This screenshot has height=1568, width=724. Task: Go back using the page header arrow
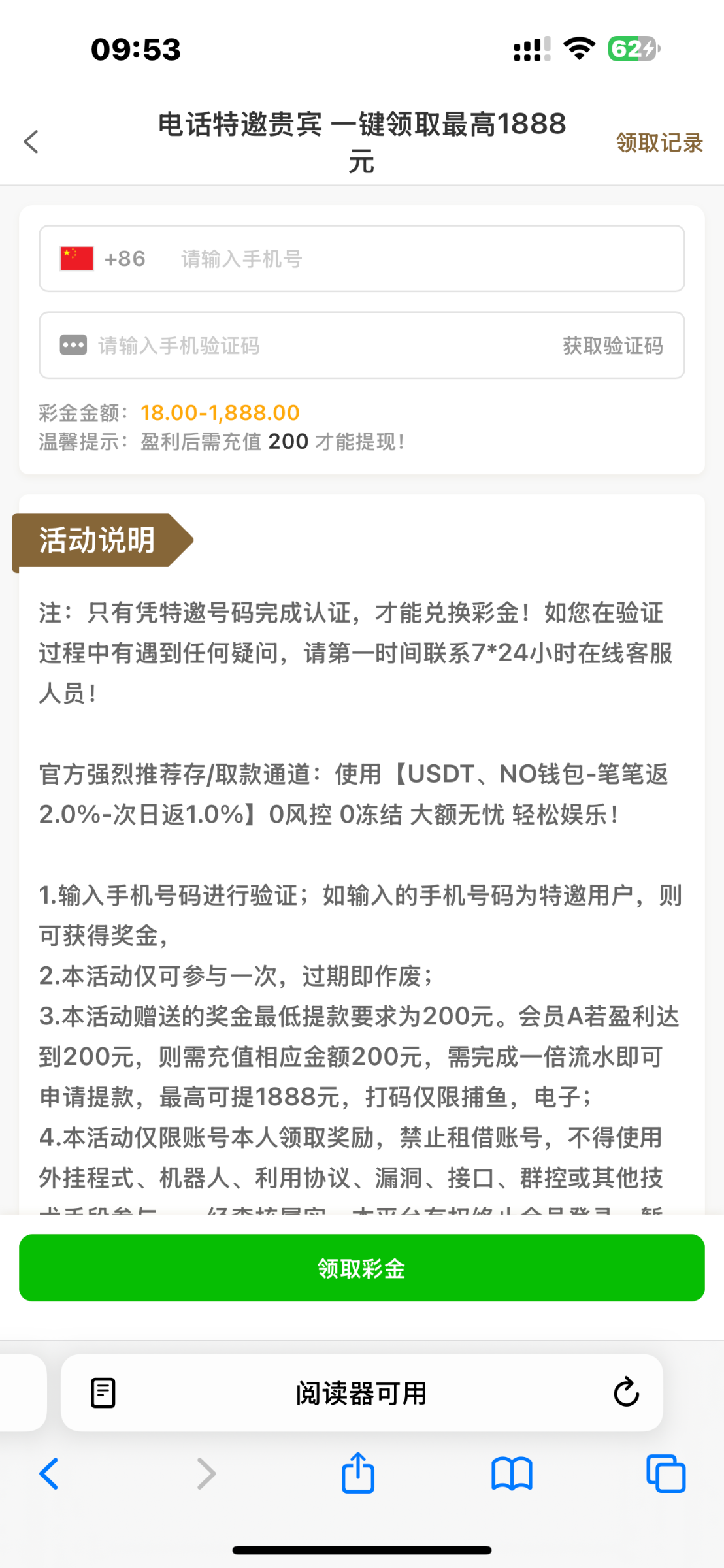point(31,142)
